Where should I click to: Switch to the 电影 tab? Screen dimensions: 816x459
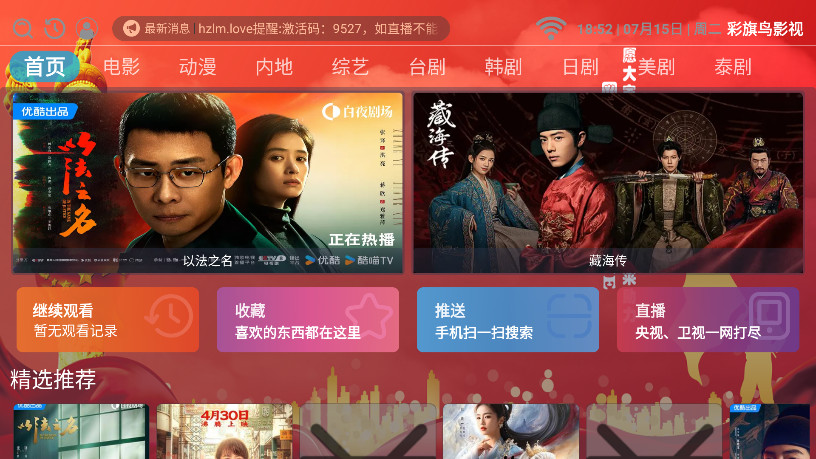pos(122,67)
